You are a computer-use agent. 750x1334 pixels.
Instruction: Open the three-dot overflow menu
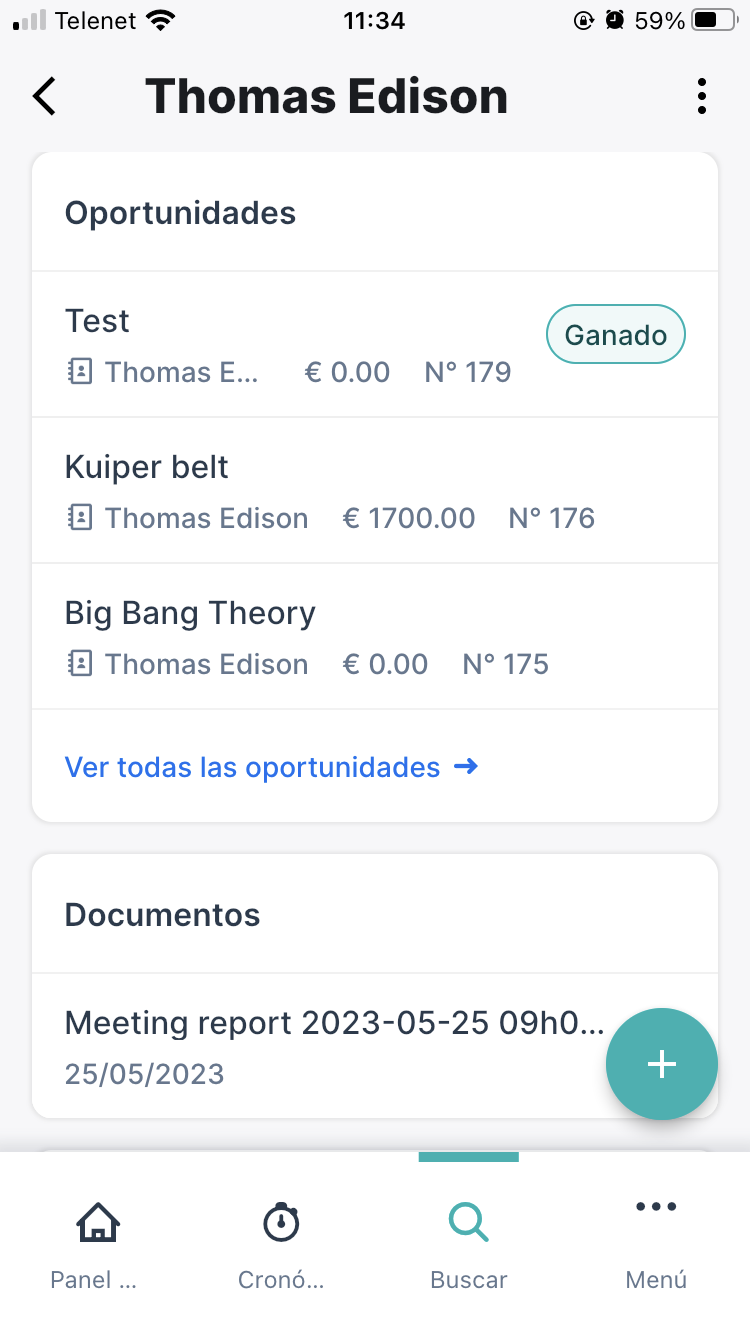click(702, 96)
